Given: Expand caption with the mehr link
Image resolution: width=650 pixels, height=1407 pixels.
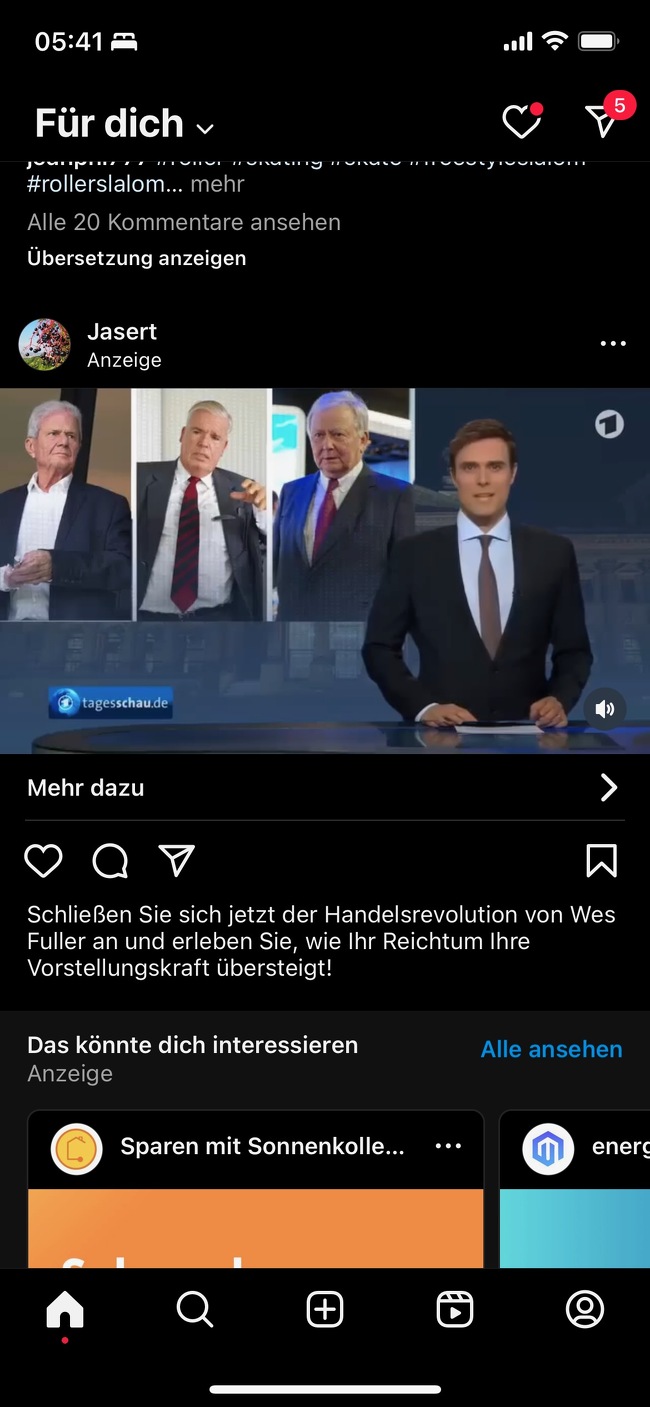Looking at the screenshot, I should (217, 184).
